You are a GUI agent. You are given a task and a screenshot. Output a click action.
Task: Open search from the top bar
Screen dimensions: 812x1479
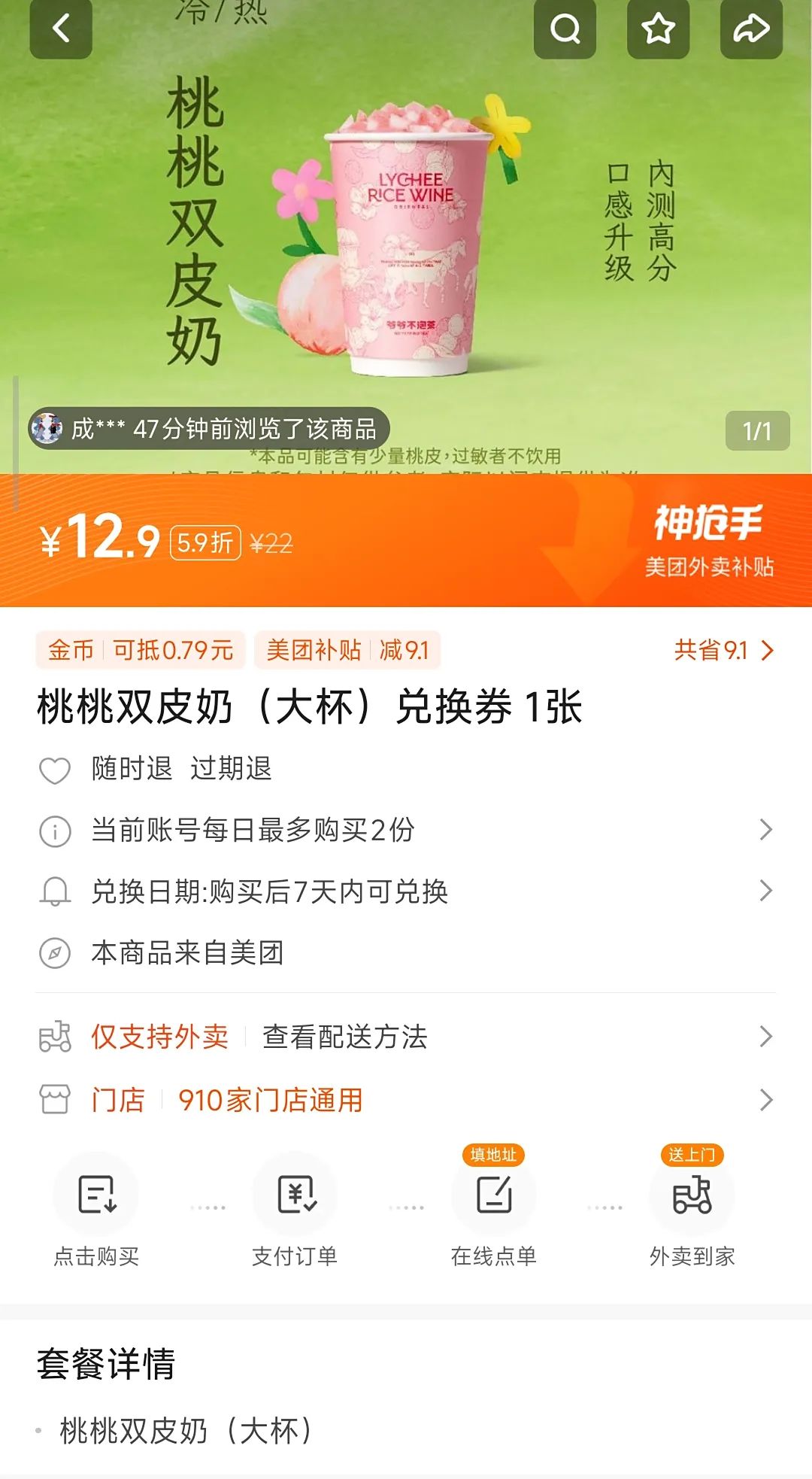coord(565,29)
